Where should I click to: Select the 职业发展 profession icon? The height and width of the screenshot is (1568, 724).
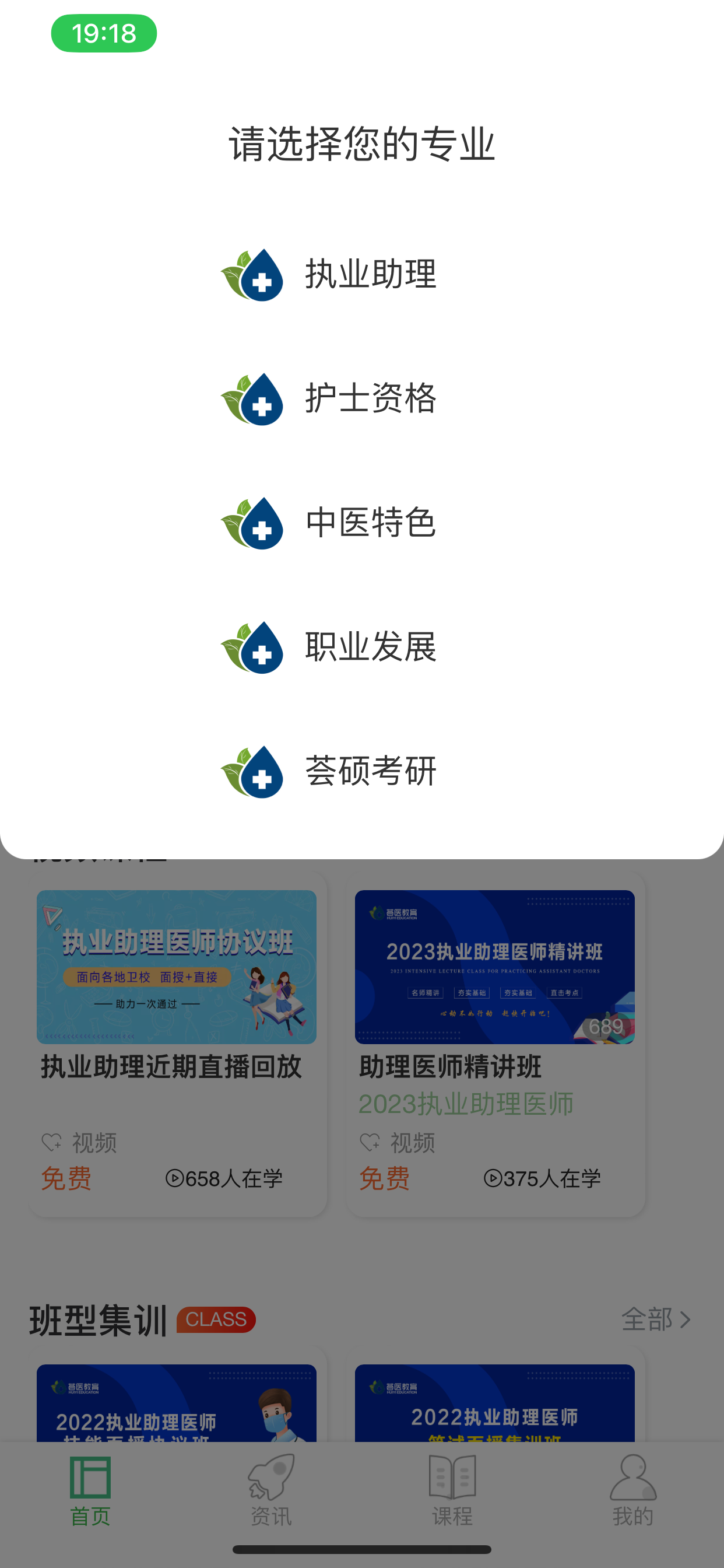click(x=254, y=649)
